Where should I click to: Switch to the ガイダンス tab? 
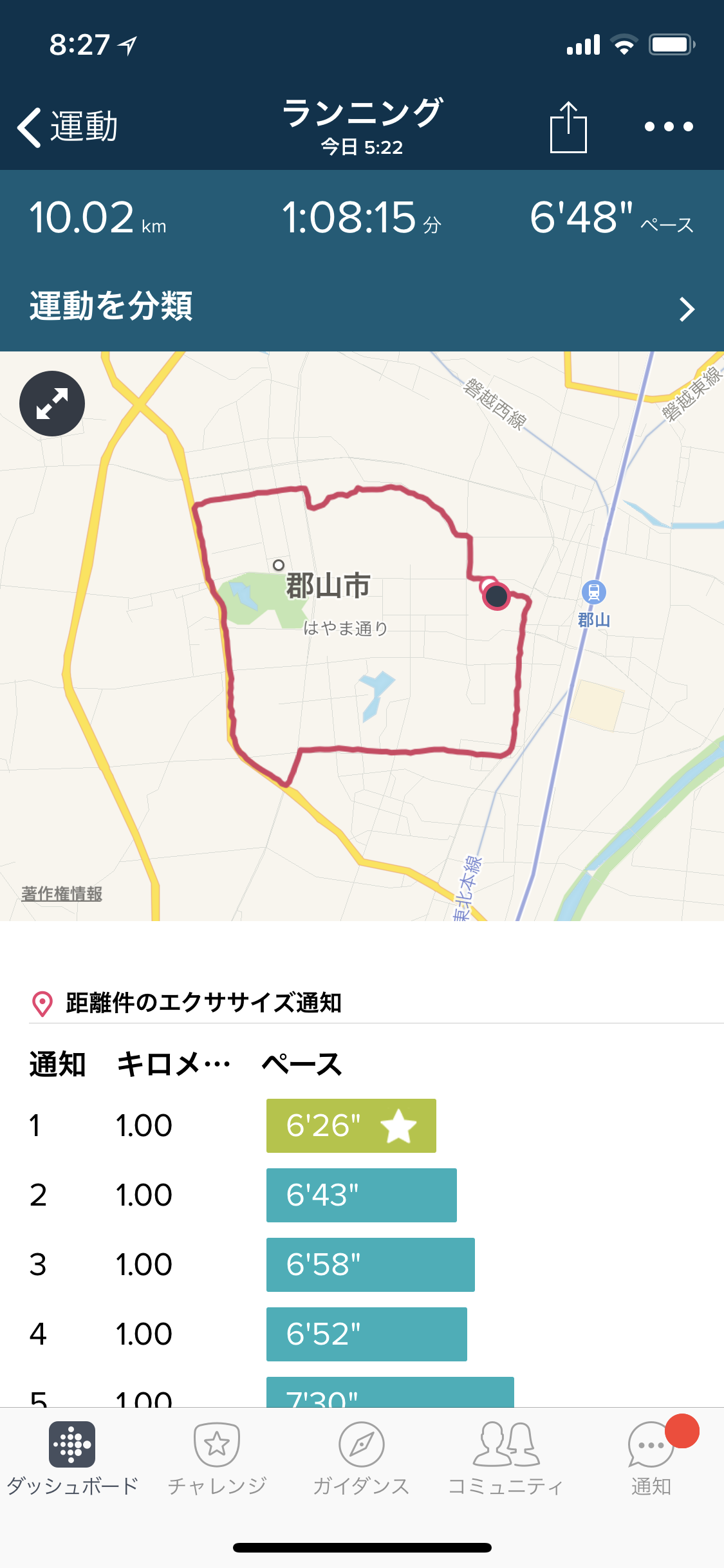point(361,1459)
